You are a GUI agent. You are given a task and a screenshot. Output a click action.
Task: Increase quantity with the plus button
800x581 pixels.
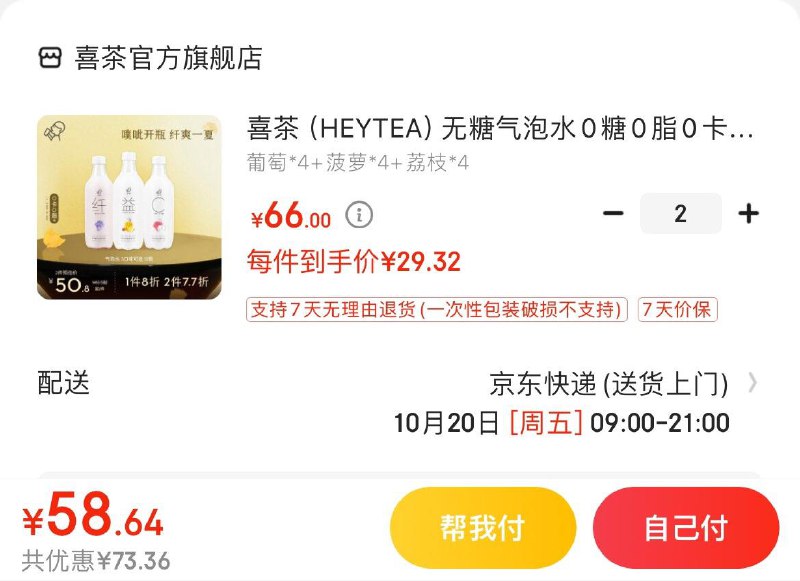point(748,213)
